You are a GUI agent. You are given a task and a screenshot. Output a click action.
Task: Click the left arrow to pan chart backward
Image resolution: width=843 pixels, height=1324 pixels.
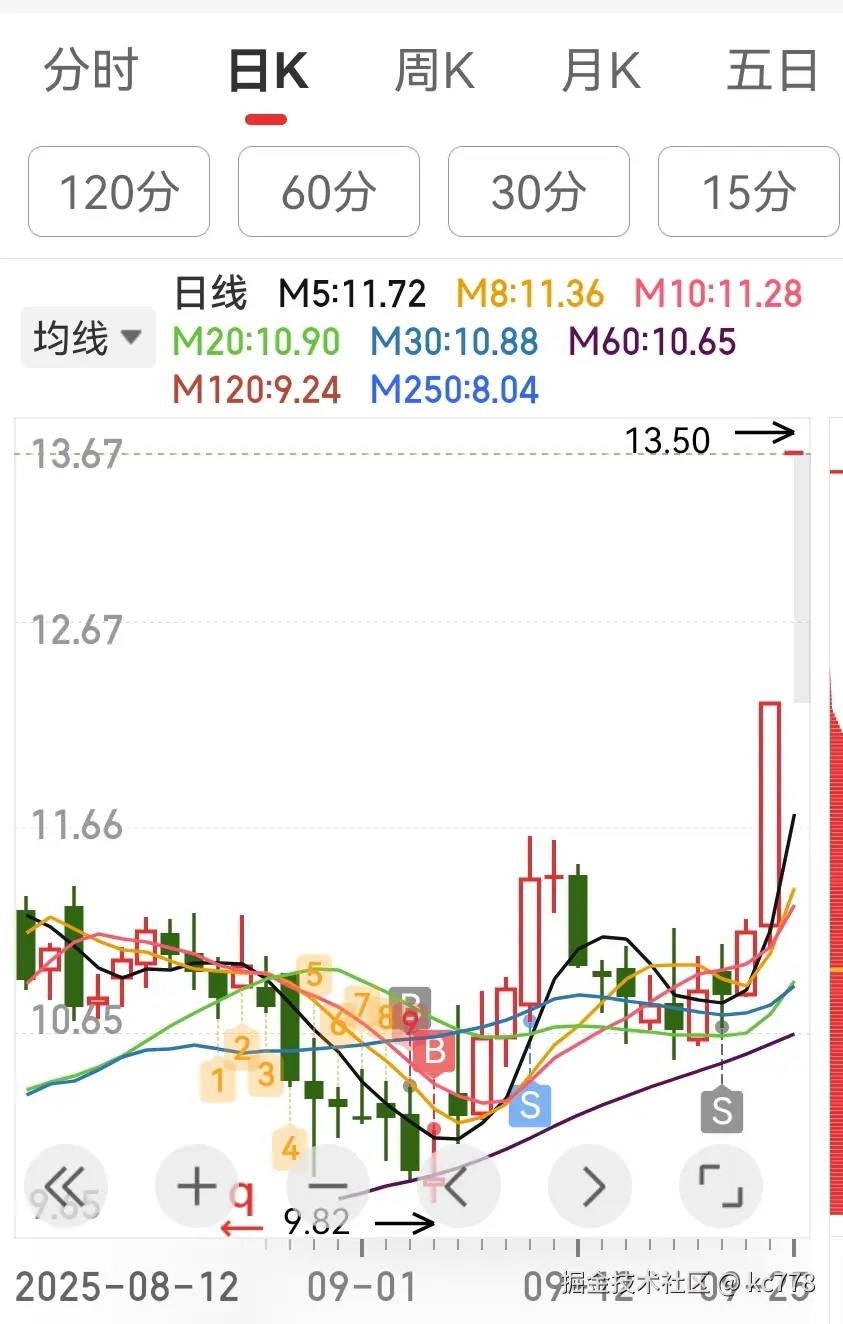[x=459, y=1185]
